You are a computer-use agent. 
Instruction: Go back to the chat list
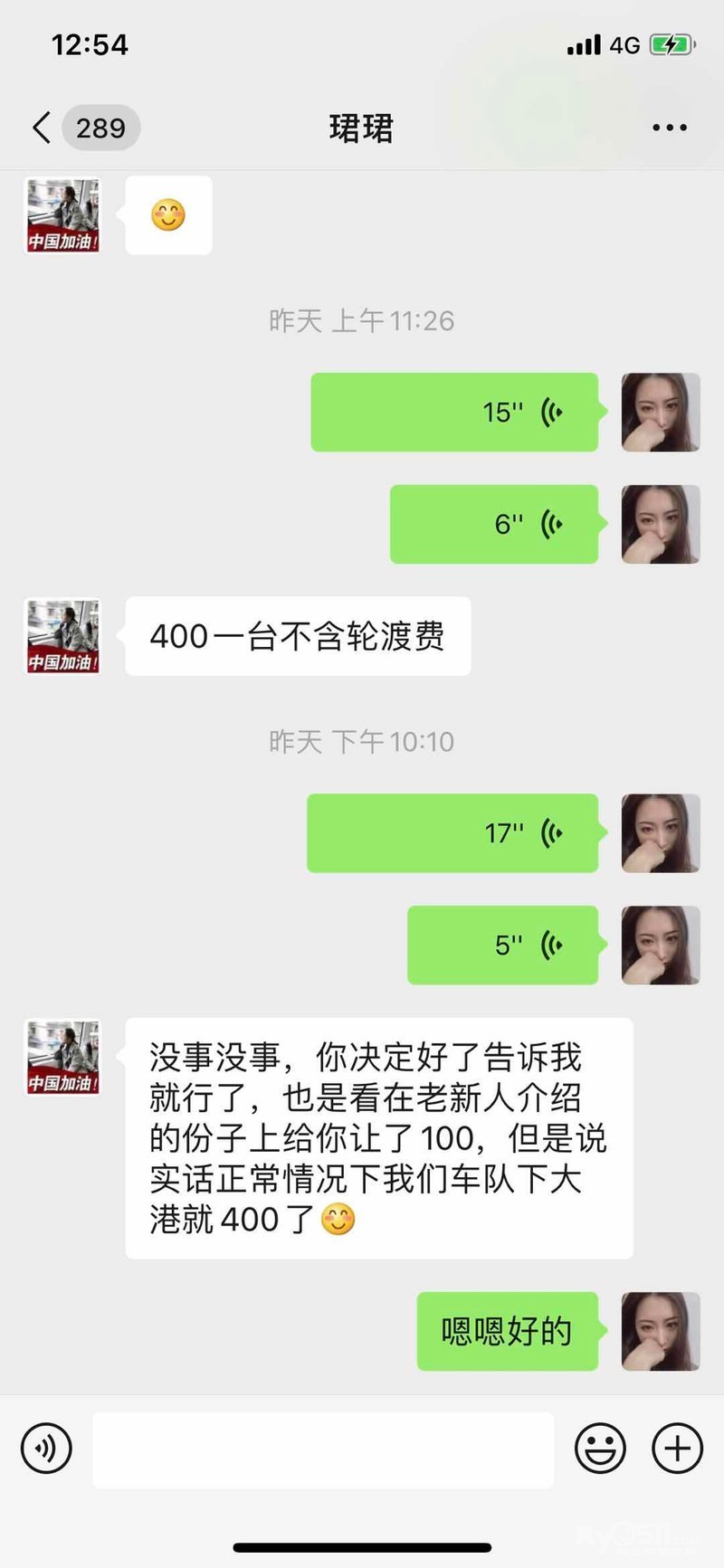click(x=43, y=128)
